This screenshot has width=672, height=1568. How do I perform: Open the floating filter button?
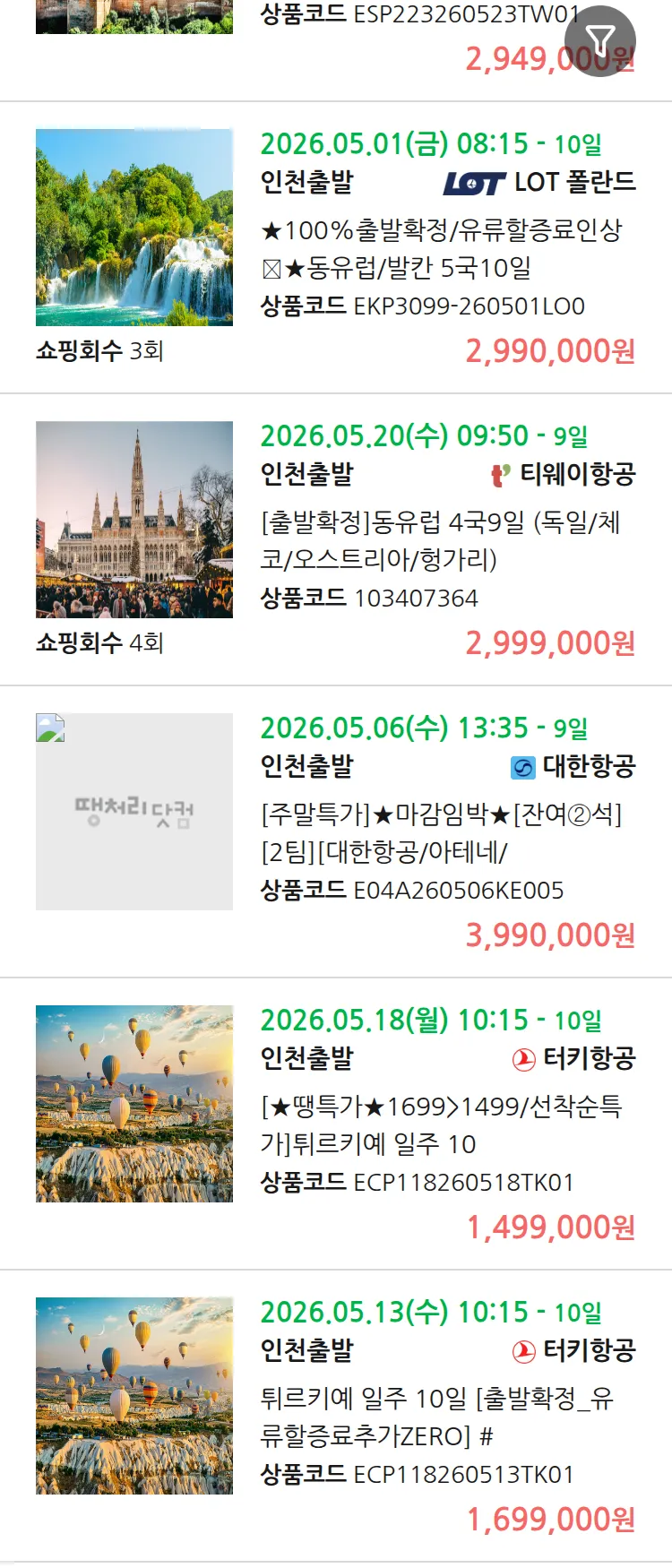click(599, 40)
